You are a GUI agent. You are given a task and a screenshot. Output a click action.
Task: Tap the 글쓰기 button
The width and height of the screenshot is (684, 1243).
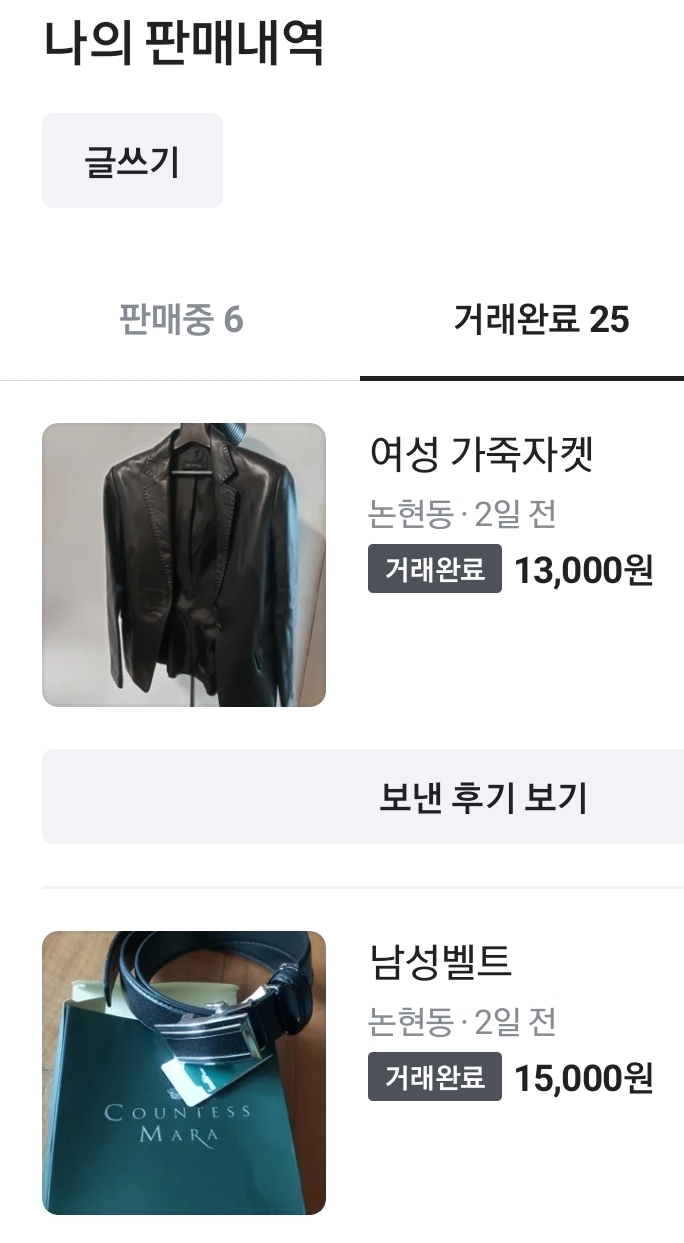click(132, 161)
